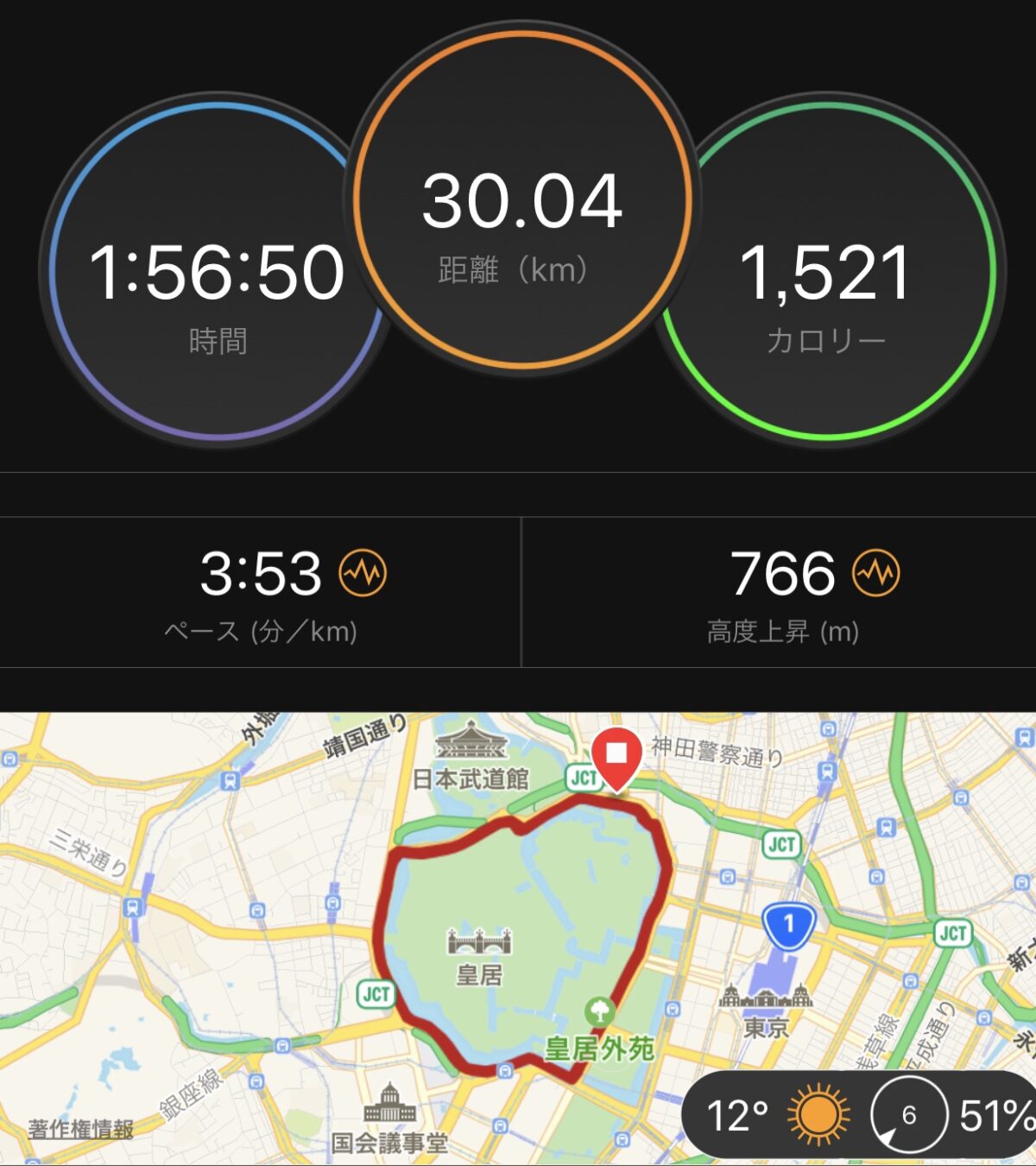Open the 著作権情報 copyright link

(x=81, y=1128)
